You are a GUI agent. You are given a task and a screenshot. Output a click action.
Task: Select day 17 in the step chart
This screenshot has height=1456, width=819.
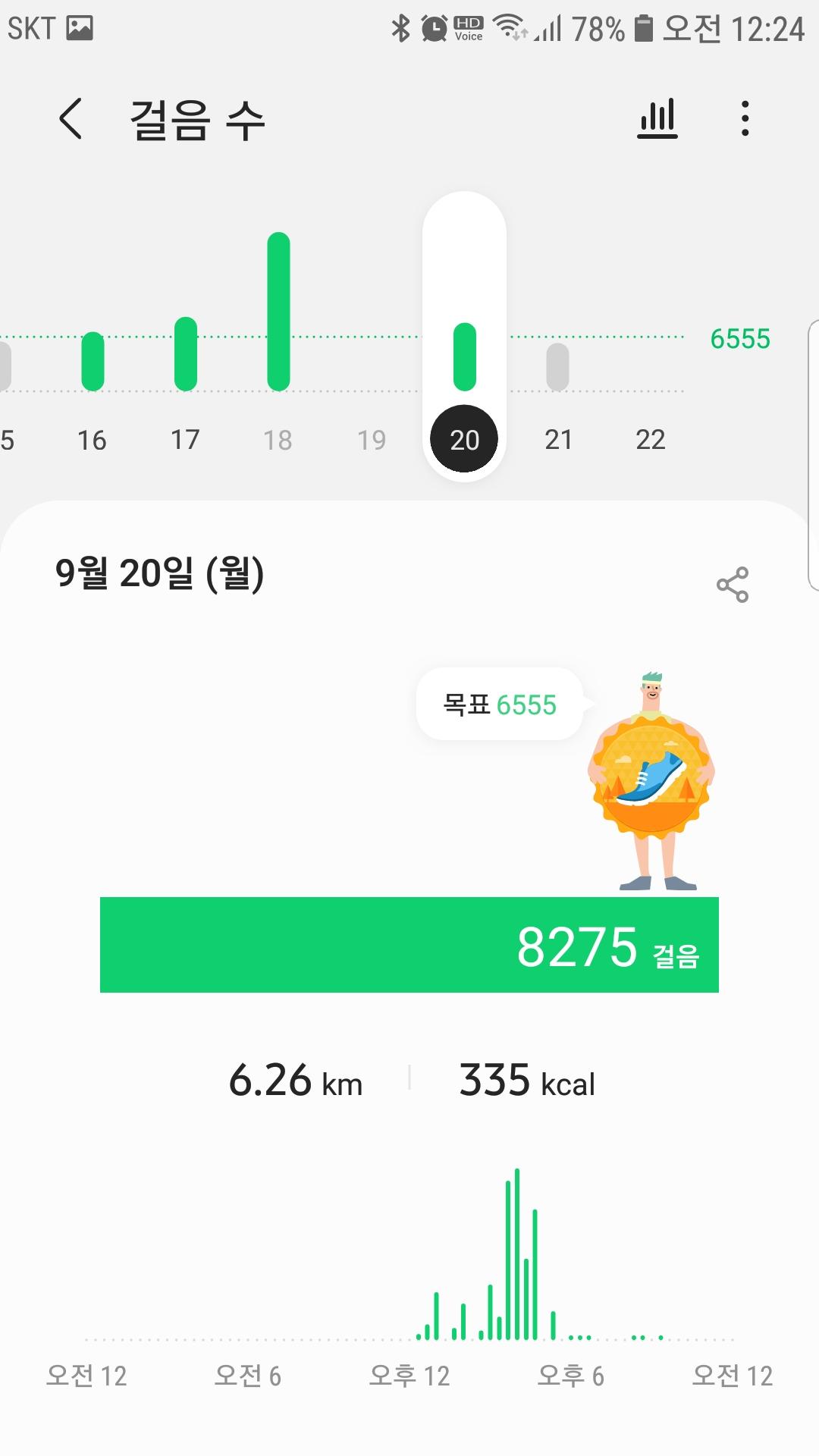point(185,439)
